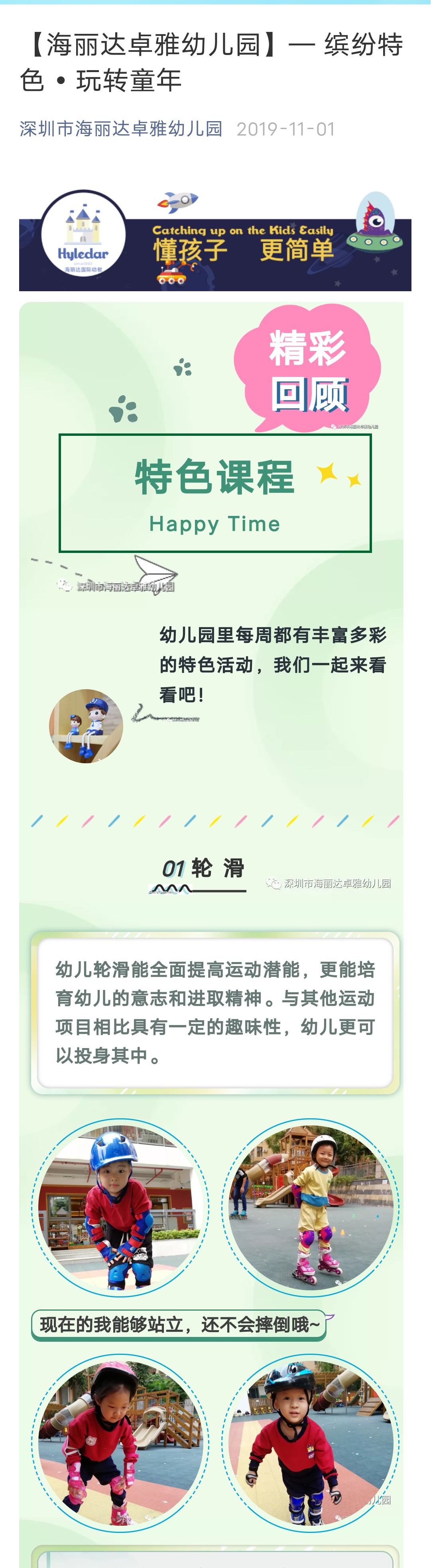Open the 深圳市海丽达卓雅幼儿园 account link
431x1568 pixels.
(x=121, y=129)
